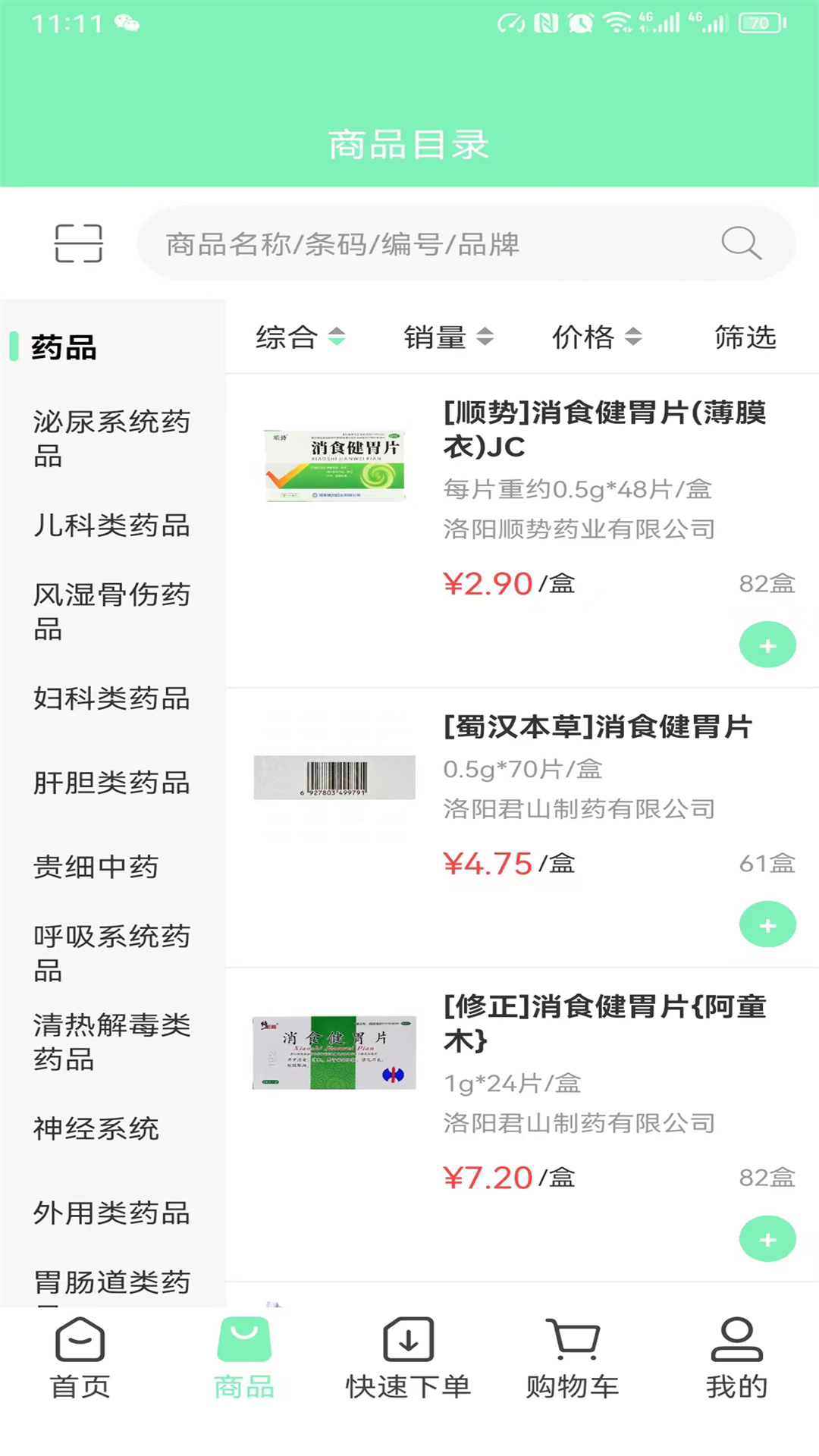Sort products by 价格
The height and width of the screenshot is (1456, 819).
(x=597, y=337)
